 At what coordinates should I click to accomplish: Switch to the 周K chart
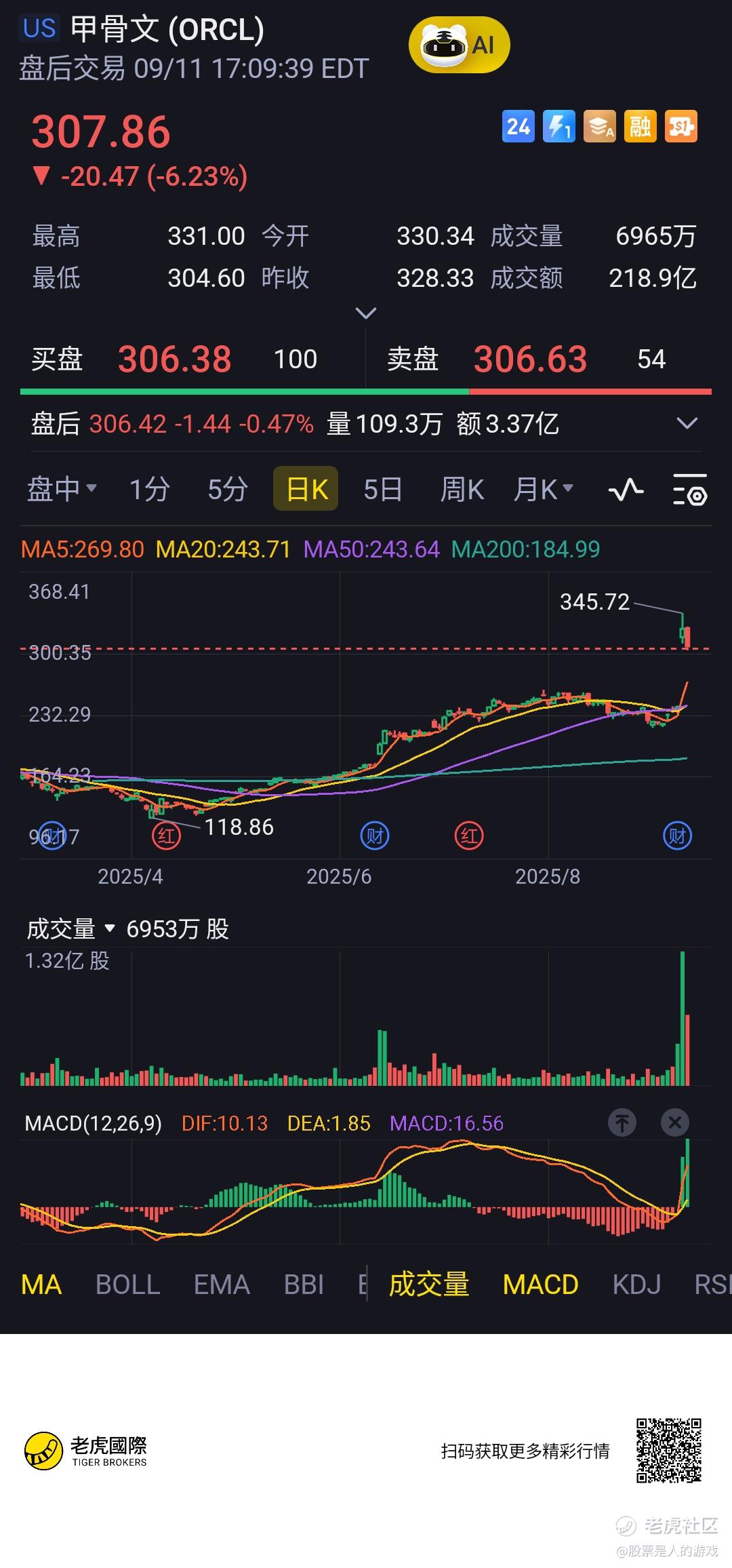click(x=462, y=489)
